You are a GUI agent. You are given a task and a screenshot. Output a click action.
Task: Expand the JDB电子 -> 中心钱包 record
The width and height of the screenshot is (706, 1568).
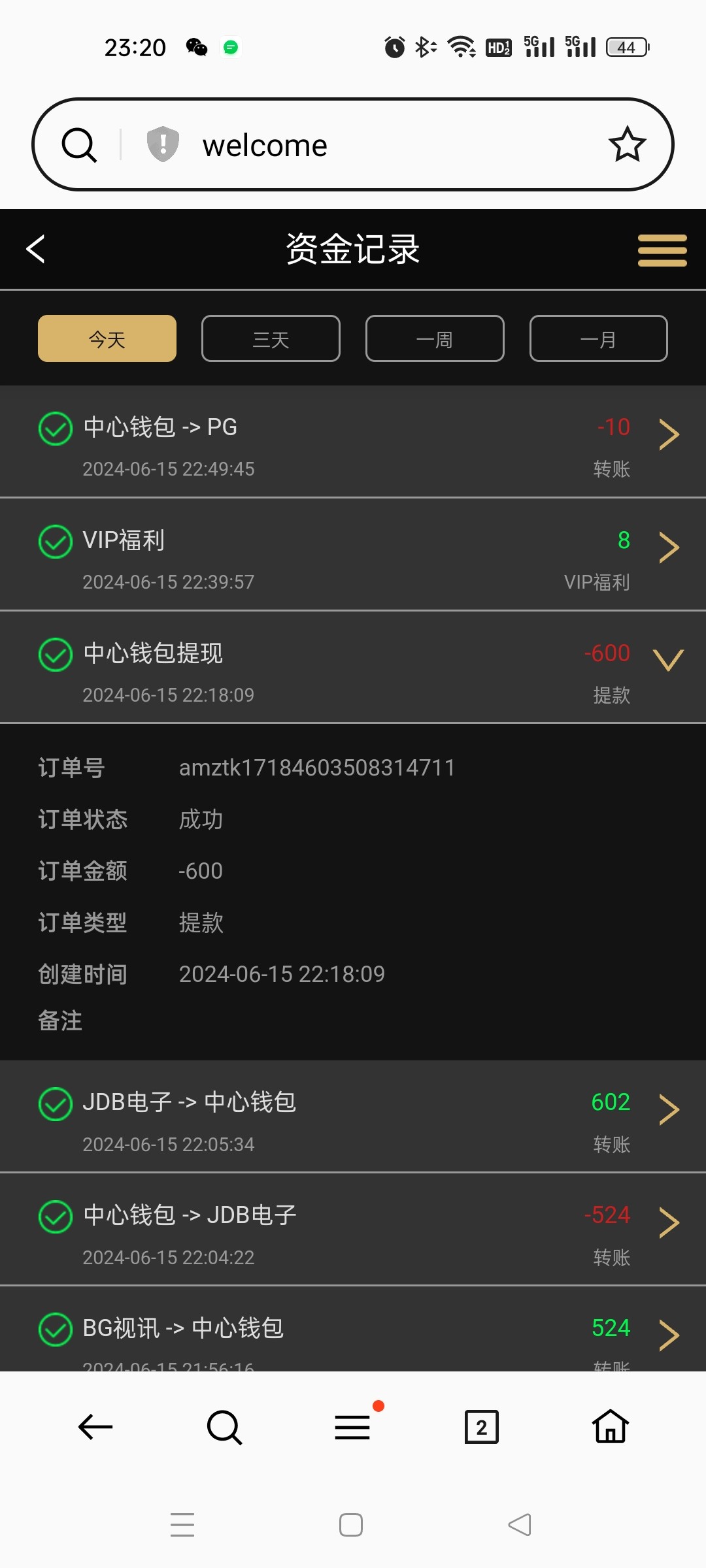(669, 1109)
